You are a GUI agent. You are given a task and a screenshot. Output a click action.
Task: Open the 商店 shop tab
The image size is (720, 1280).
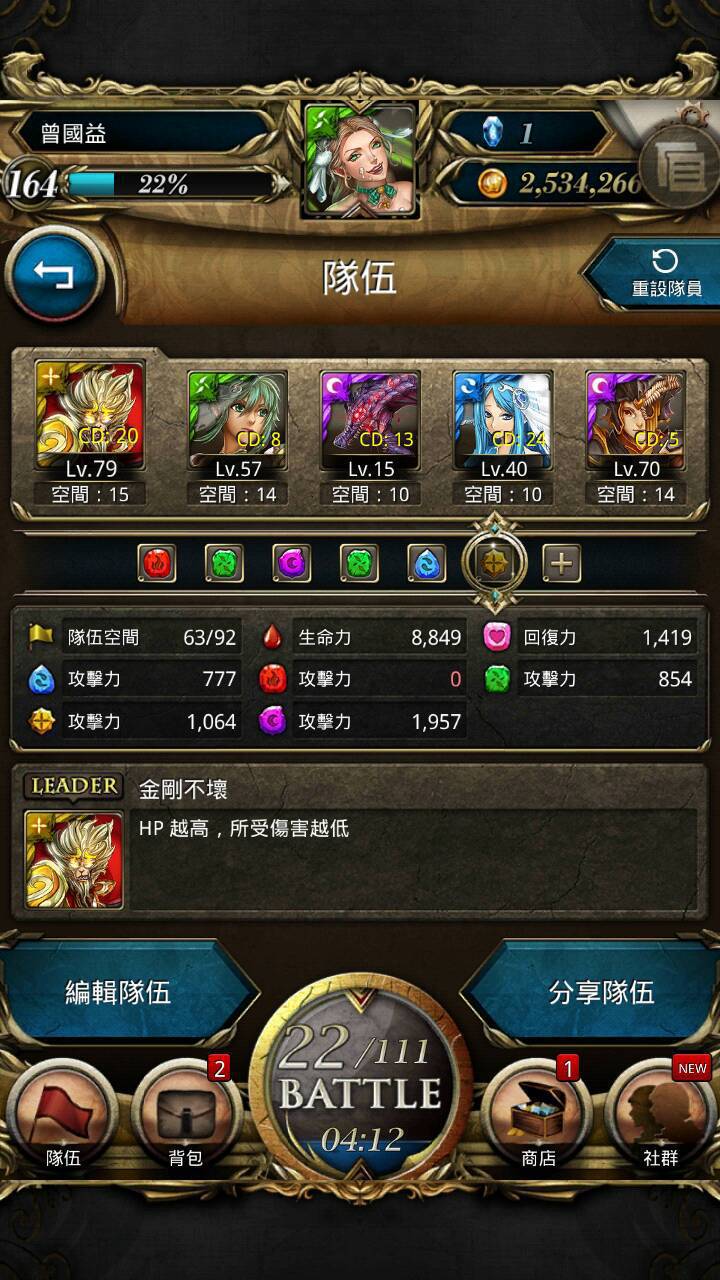538,1117
